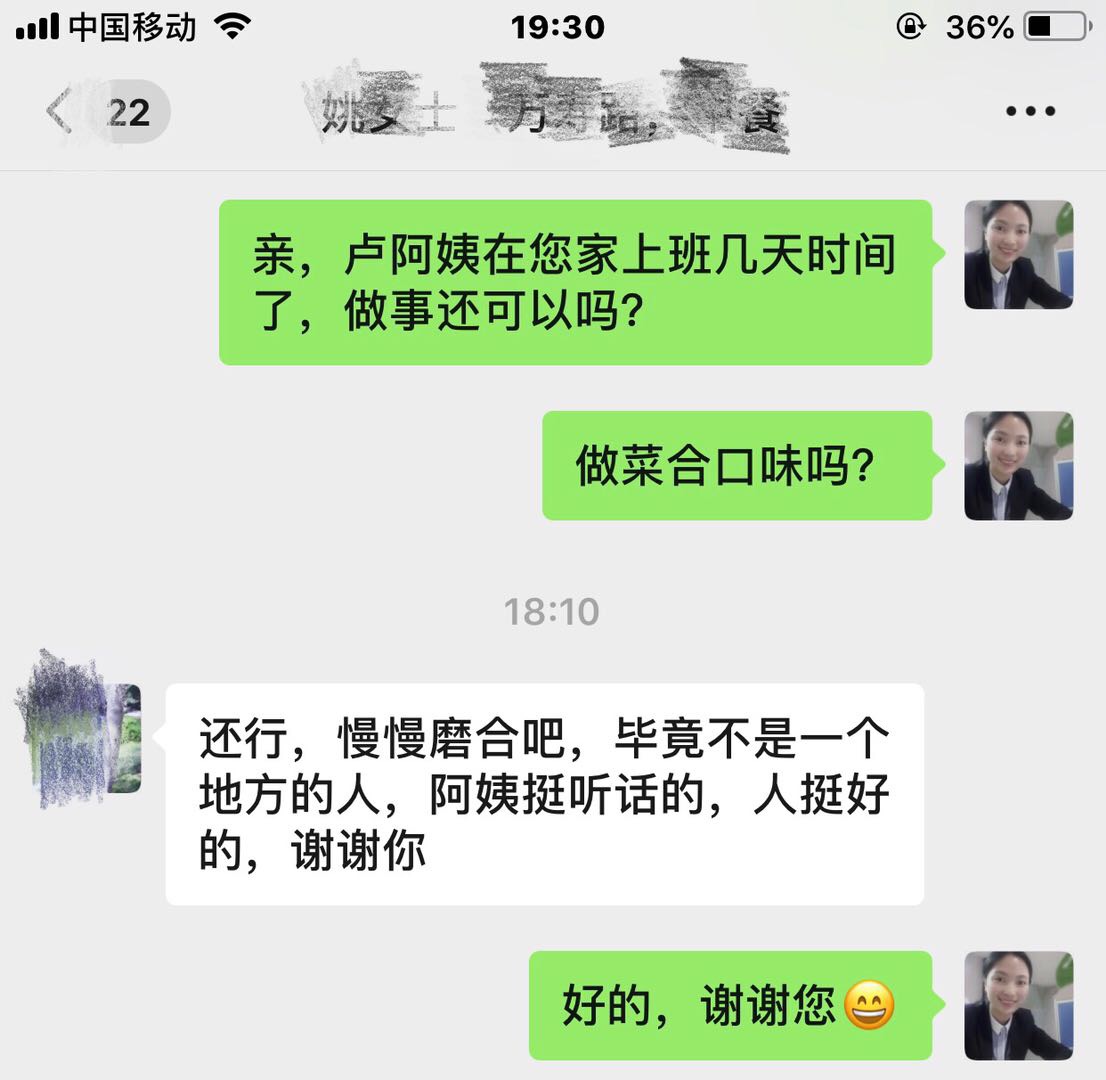Tap the sender avatar next to "做菜合口味吗?"

[x=1018, y=465]
